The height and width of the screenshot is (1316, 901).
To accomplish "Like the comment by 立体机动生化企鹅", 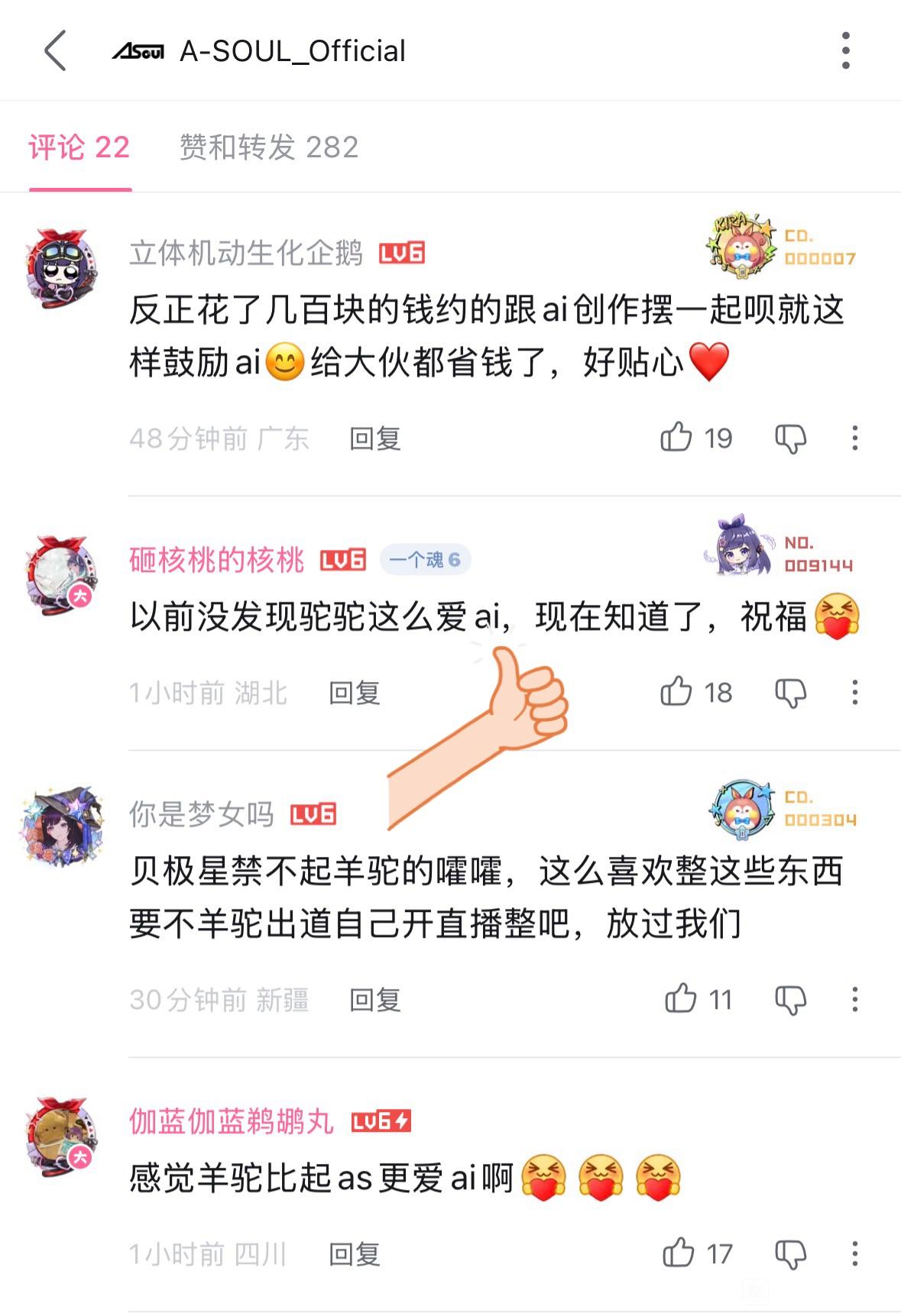I will point(677,438).
